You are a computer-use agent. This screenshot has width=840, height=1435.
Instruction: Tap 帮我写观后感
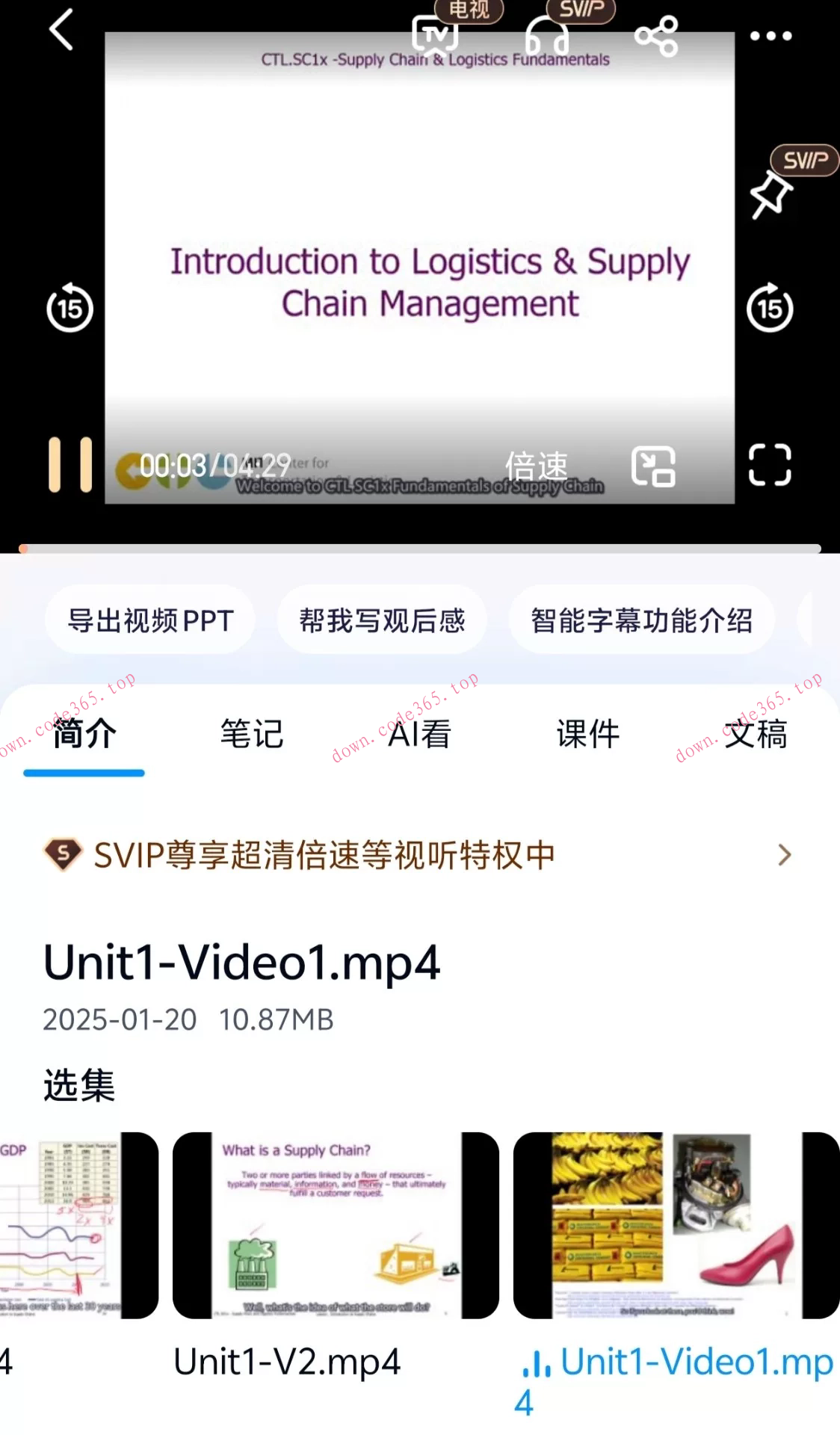point(381,620)
